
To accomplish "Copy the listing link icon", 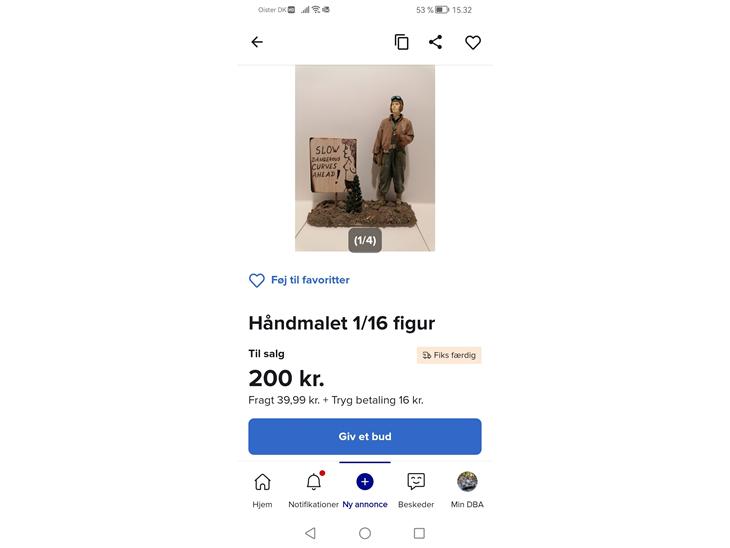I will [401, 42].
